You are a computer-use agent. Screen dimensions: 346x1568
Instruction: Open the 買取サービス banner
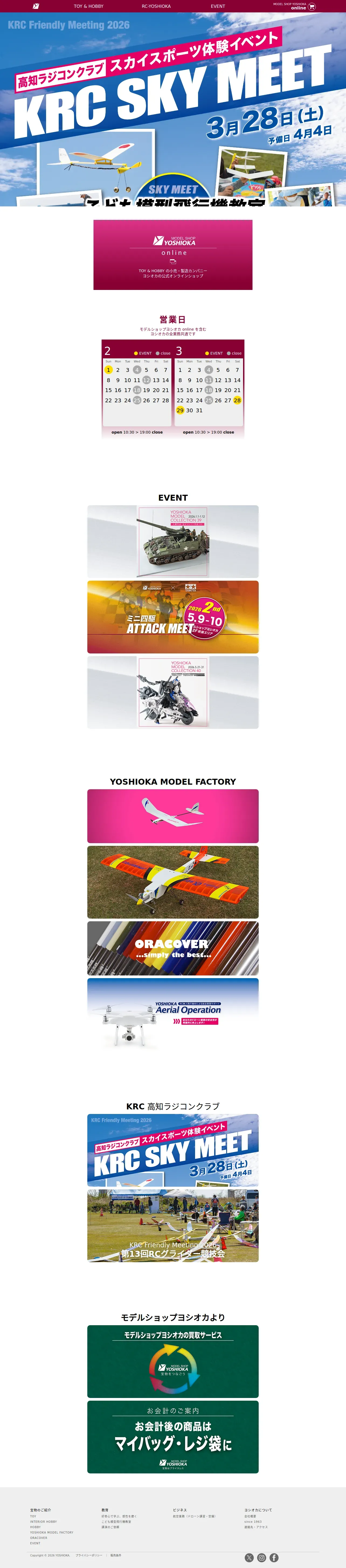[173, 1362]
